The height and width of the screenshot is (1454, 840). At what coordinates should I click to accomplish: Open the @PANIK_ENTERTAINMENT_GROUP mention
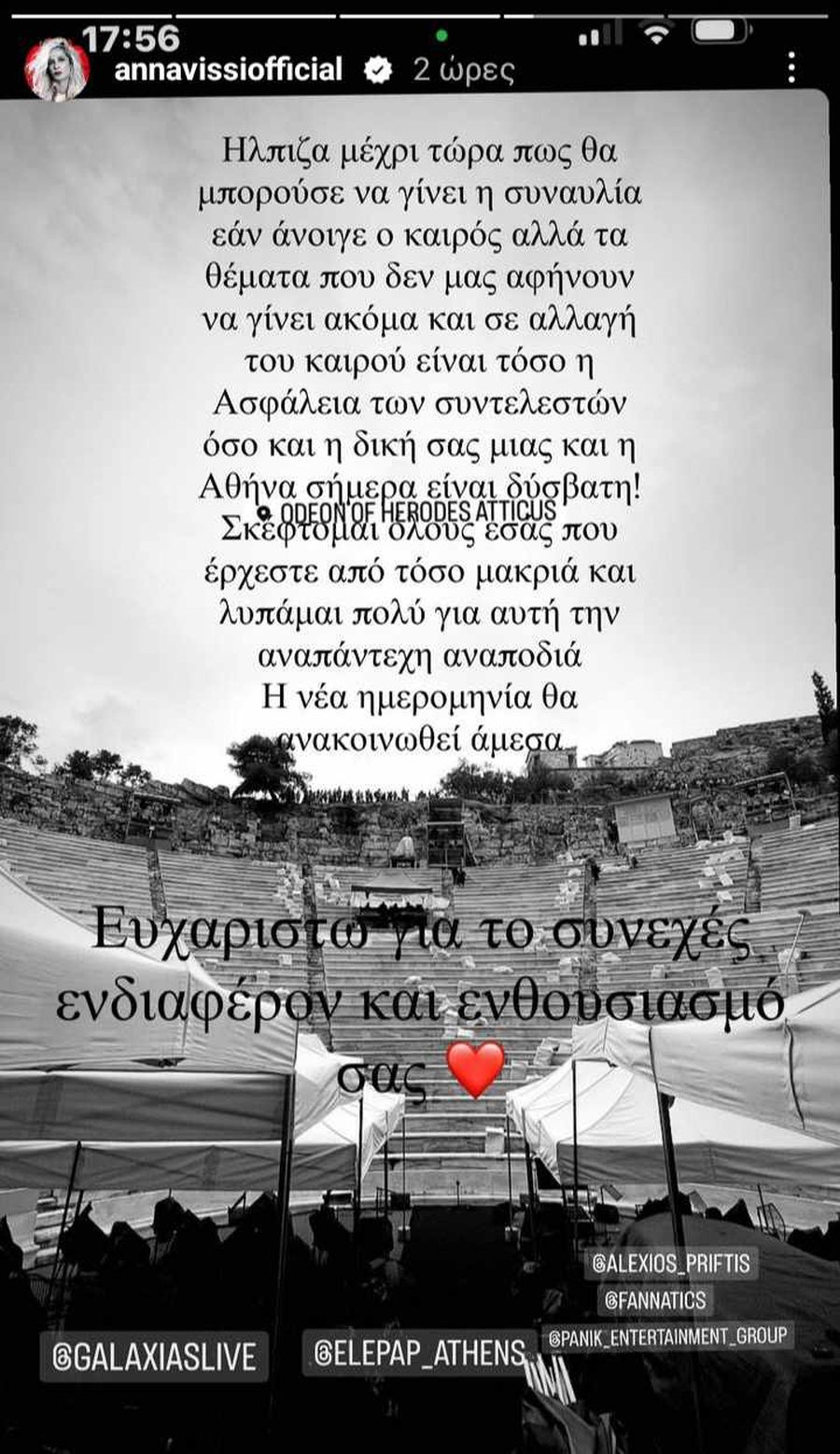[667, 1336]
